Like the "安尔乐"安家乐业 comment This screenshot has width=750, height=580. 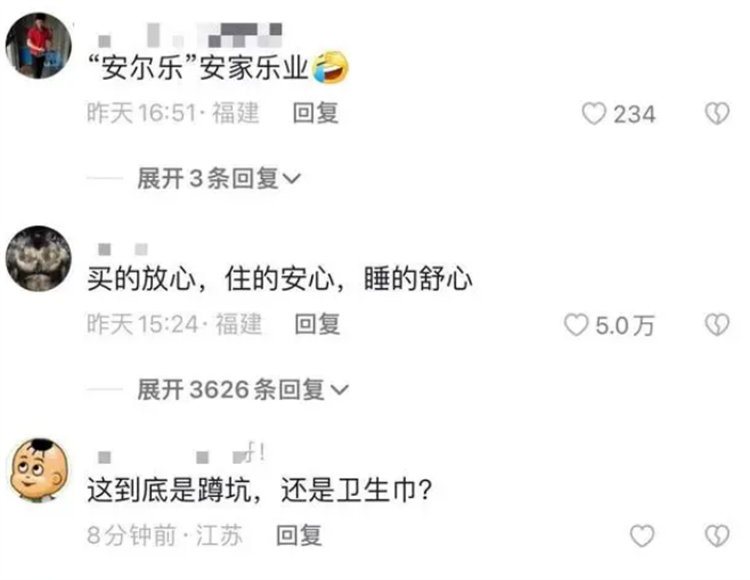point(595,114)
